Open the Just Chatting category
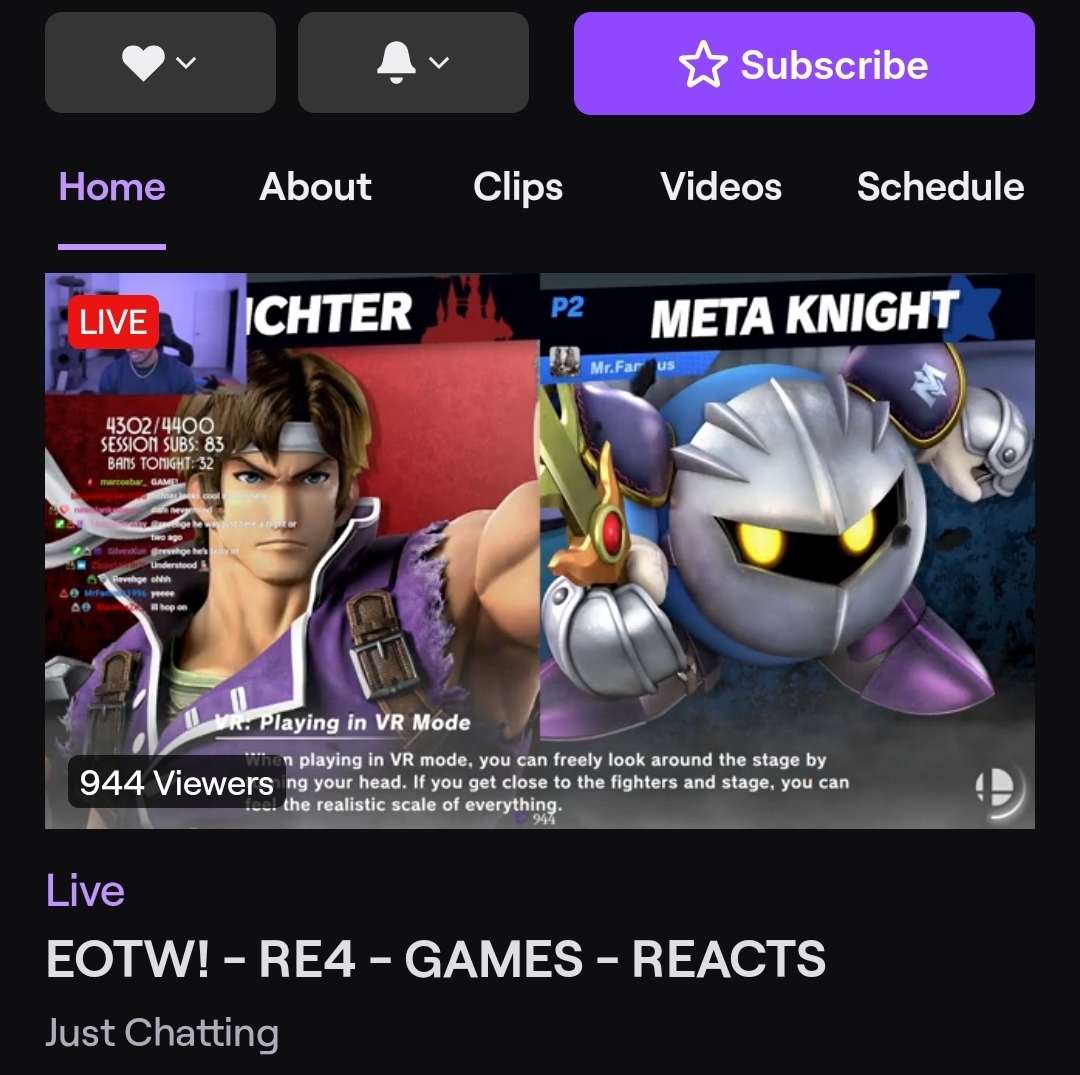Image resolution: width=1080 pixels, height=1075 pixels. click(162, 1033)
